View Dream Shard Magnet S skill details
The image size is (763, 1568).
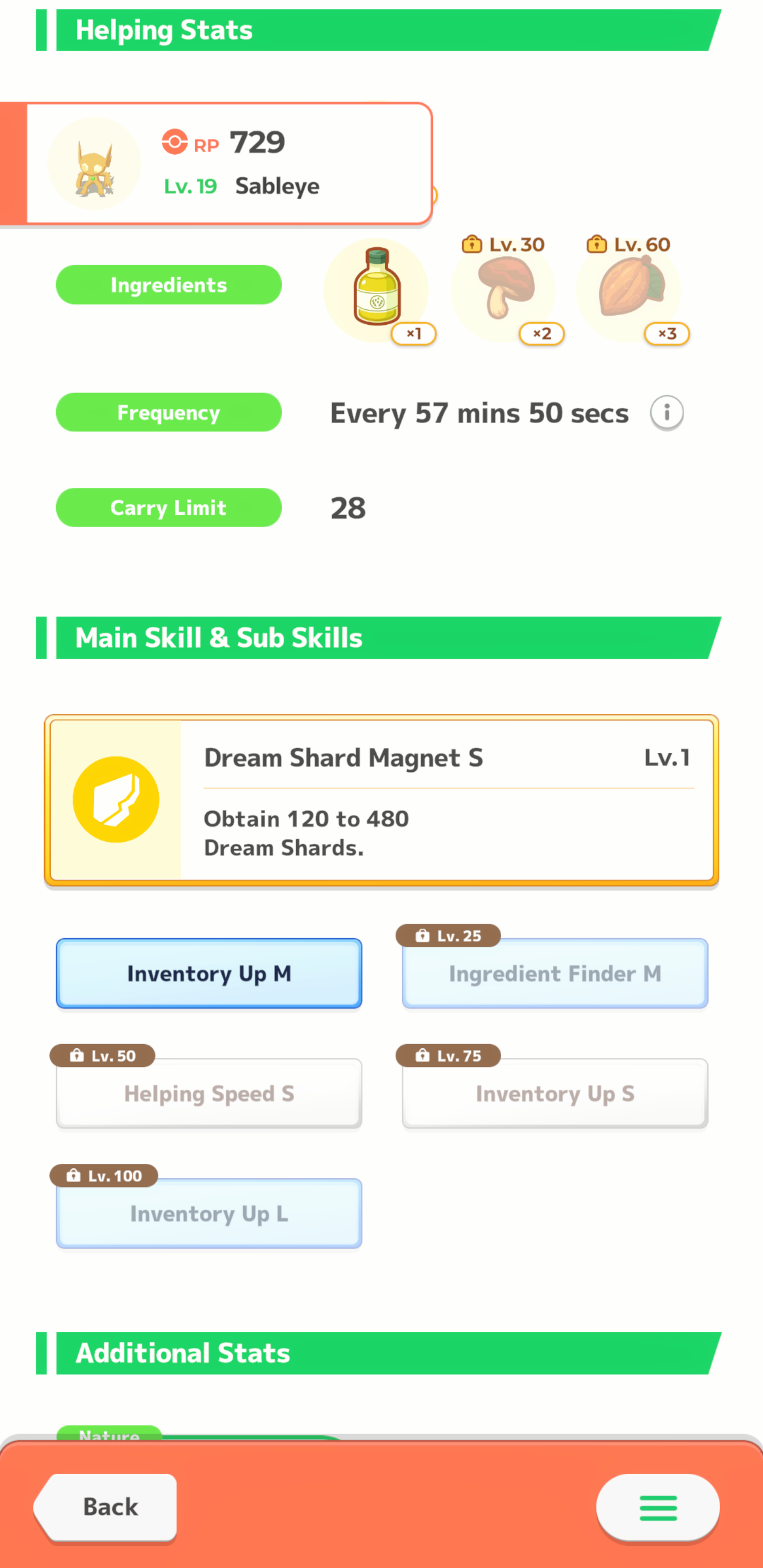(382, 800)
